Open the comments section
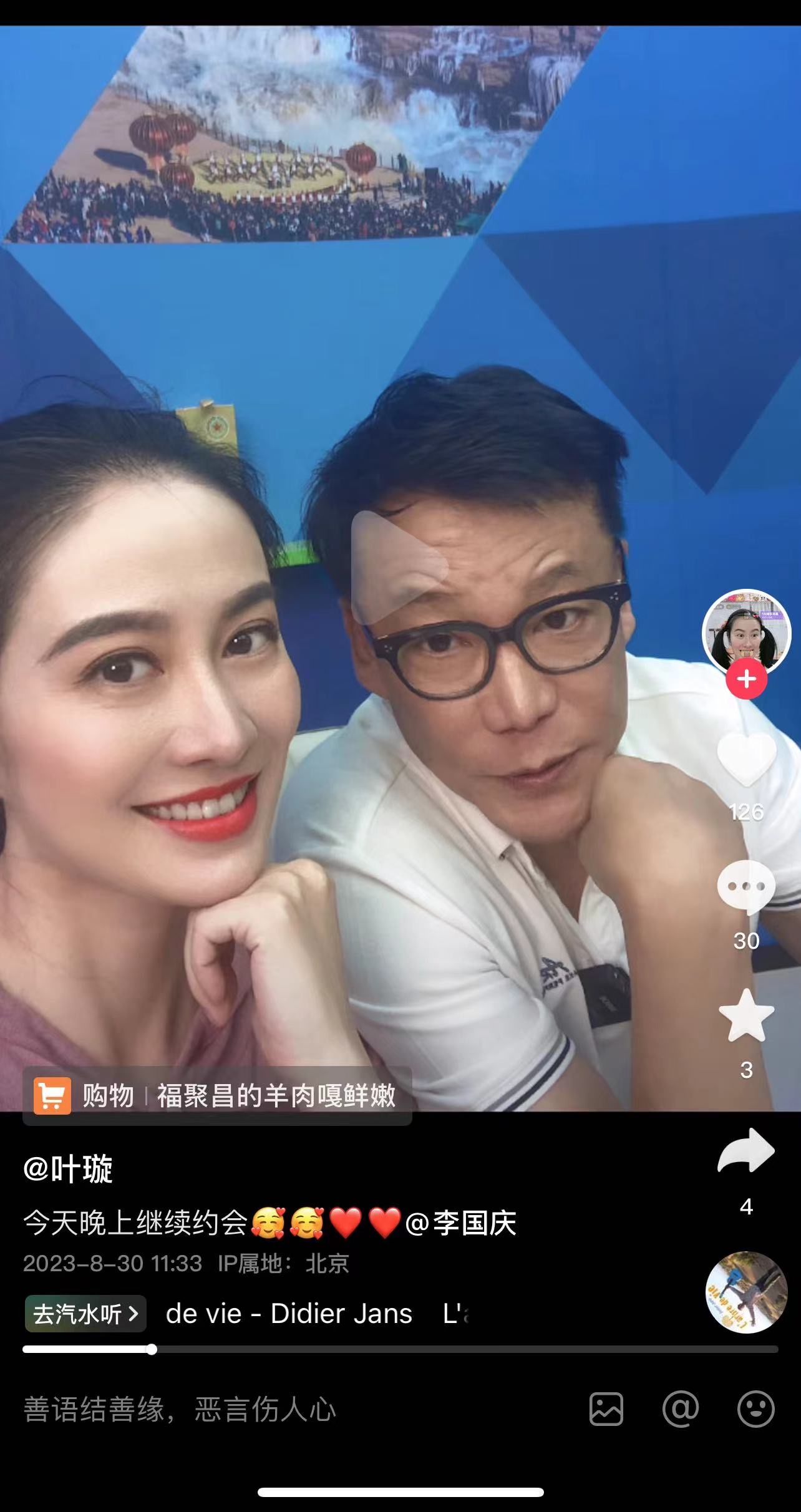The height and width of the screenshot is (1512, 801). pos(746,886)
